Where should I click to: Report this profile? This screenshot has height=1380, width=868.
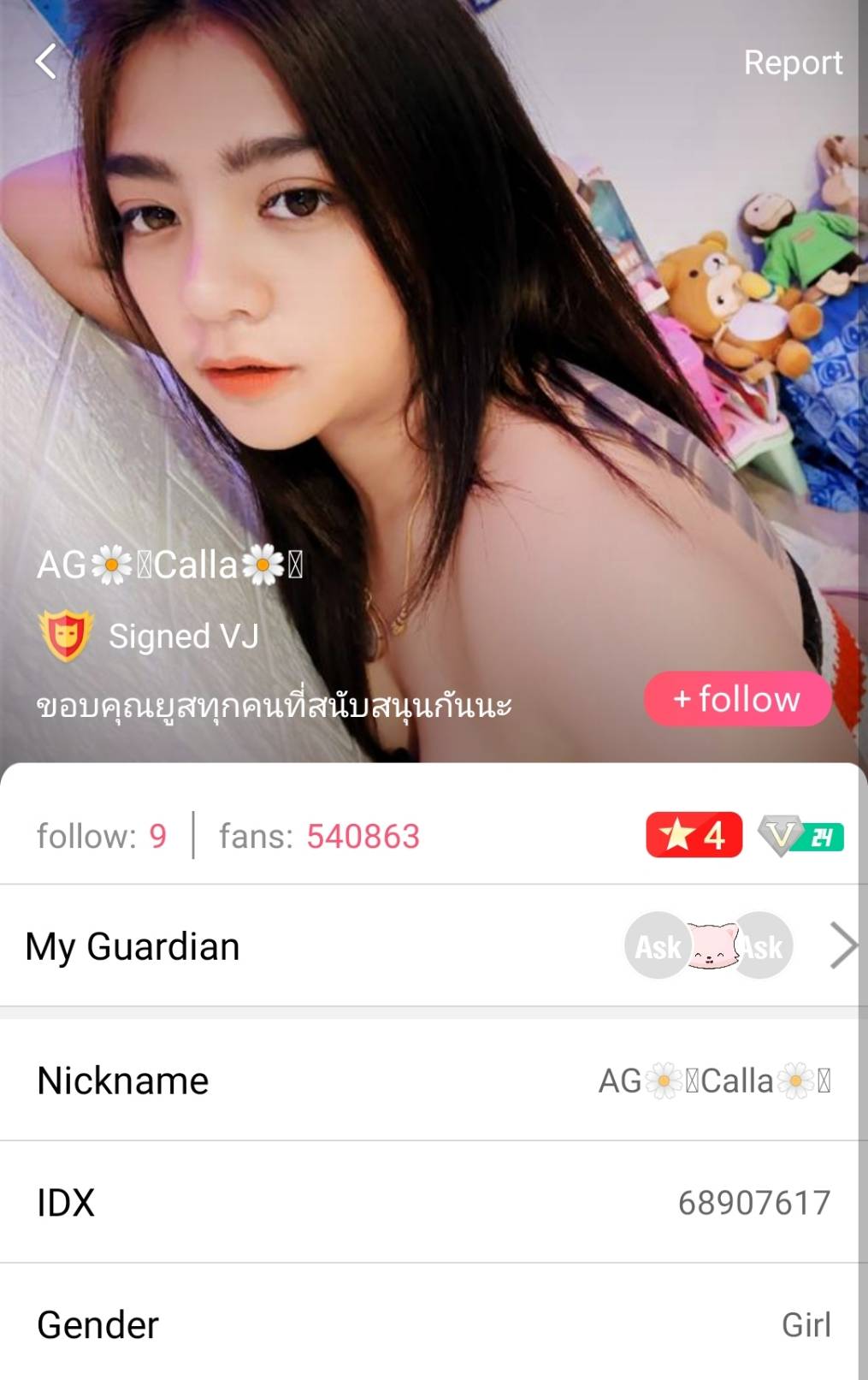(793, 62)
